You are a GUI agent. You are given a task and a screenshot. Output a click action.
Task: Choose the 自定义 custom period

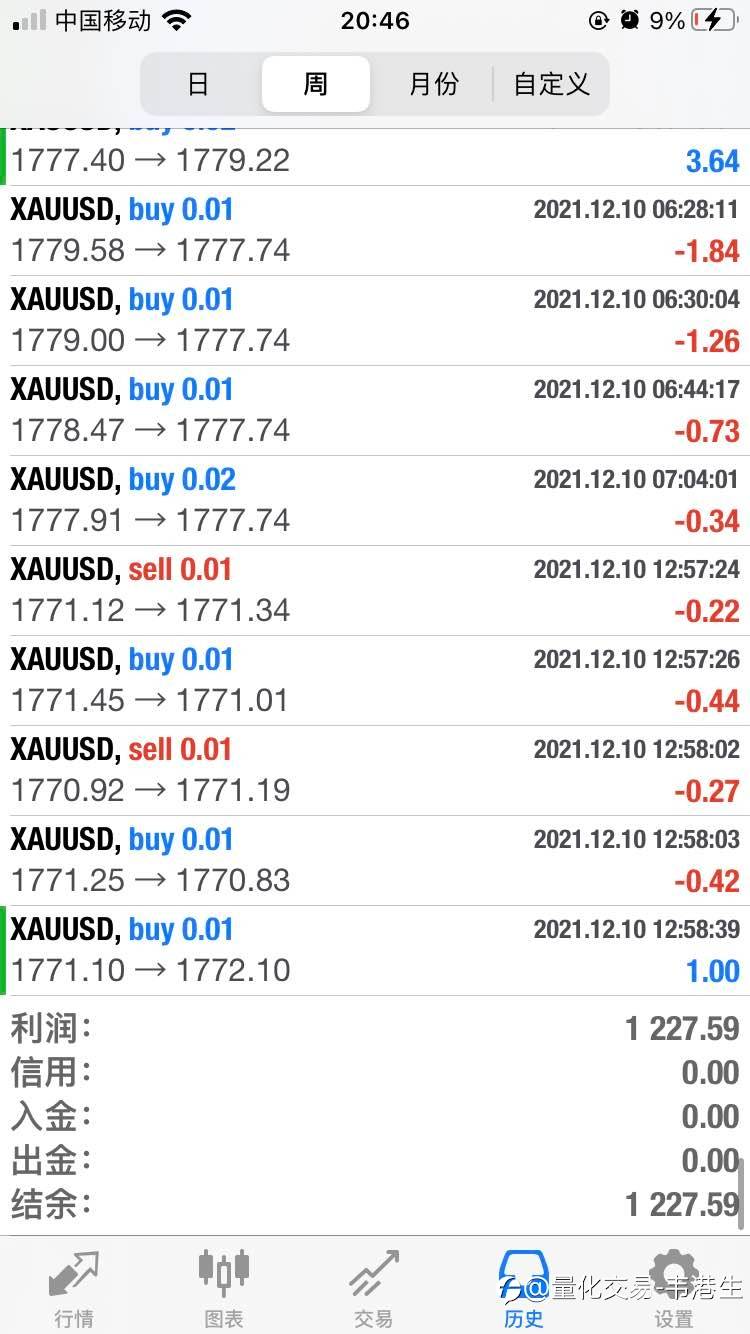551,84
